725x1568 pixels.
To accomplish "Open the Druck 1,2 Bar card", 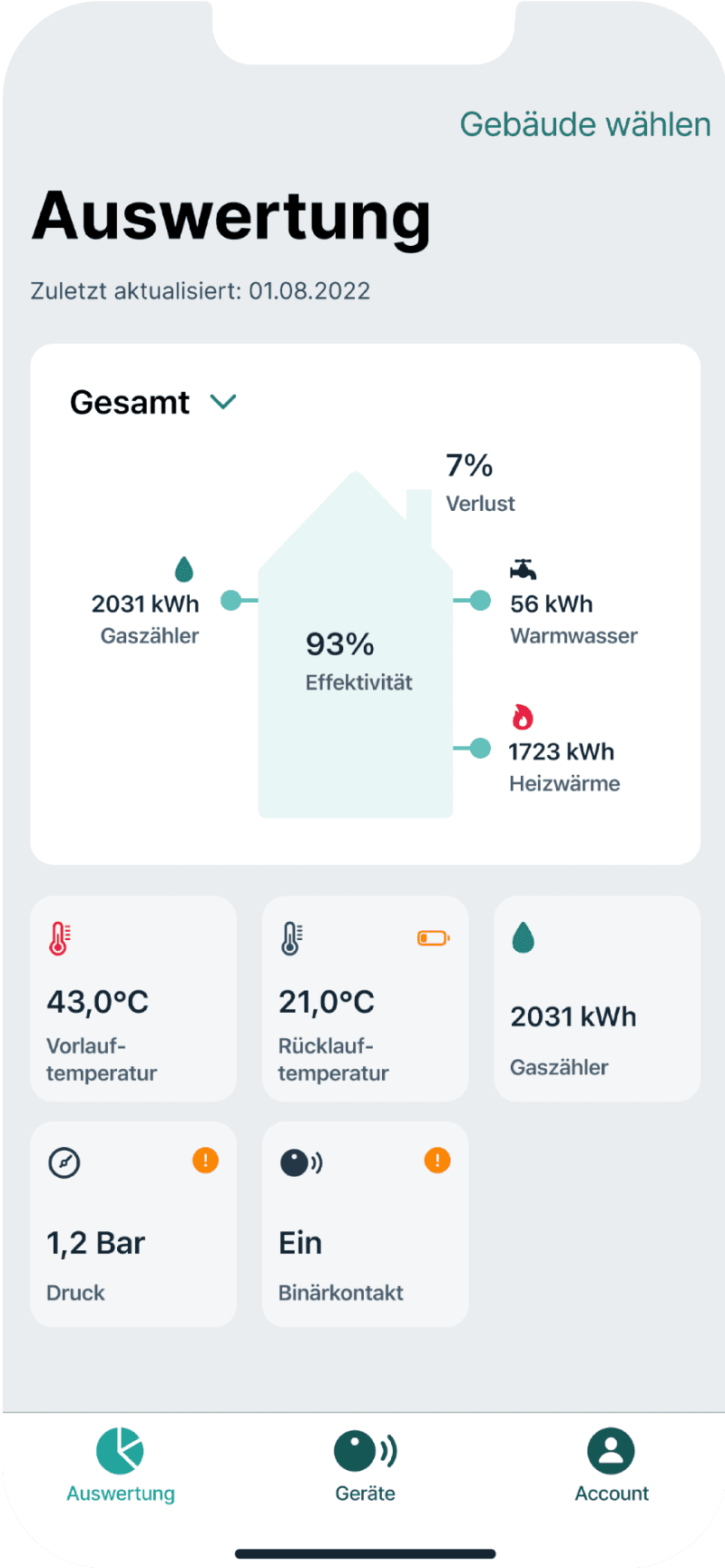I will [133, 1224].
